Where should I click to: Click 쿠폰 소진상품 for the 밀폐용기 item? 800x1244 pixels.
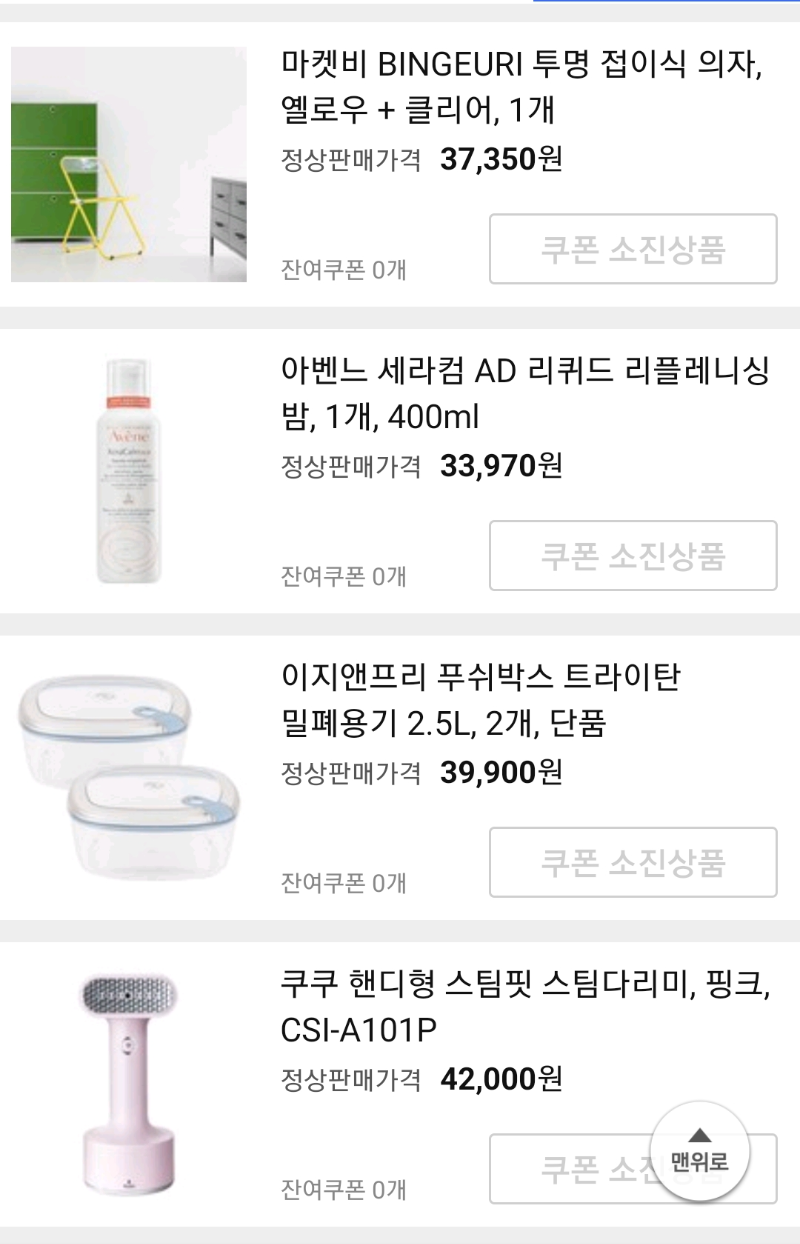[x=632, y=863]
